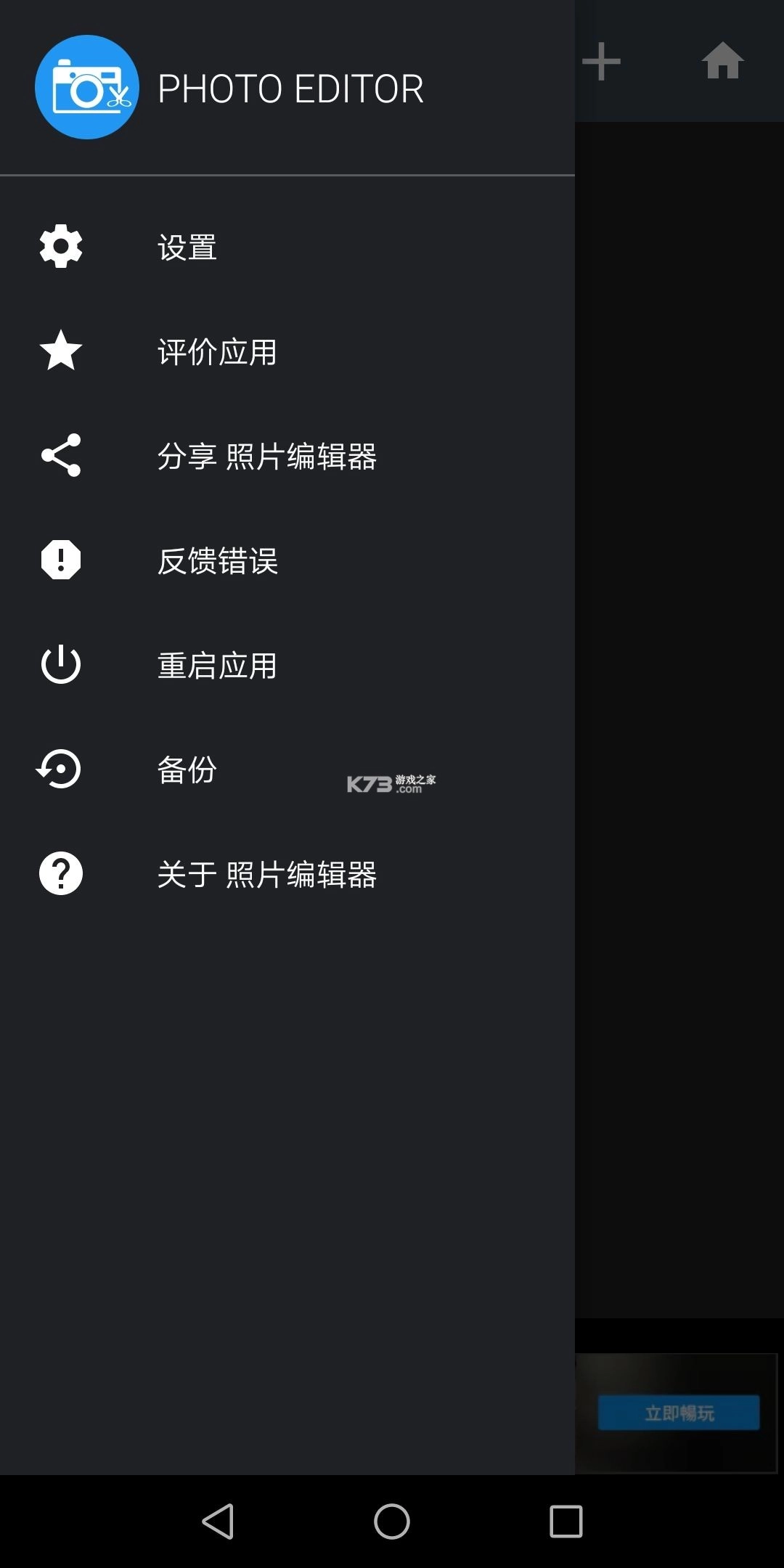Open 反馈错误 to report a bug
784x1568 pixels.
218,560
